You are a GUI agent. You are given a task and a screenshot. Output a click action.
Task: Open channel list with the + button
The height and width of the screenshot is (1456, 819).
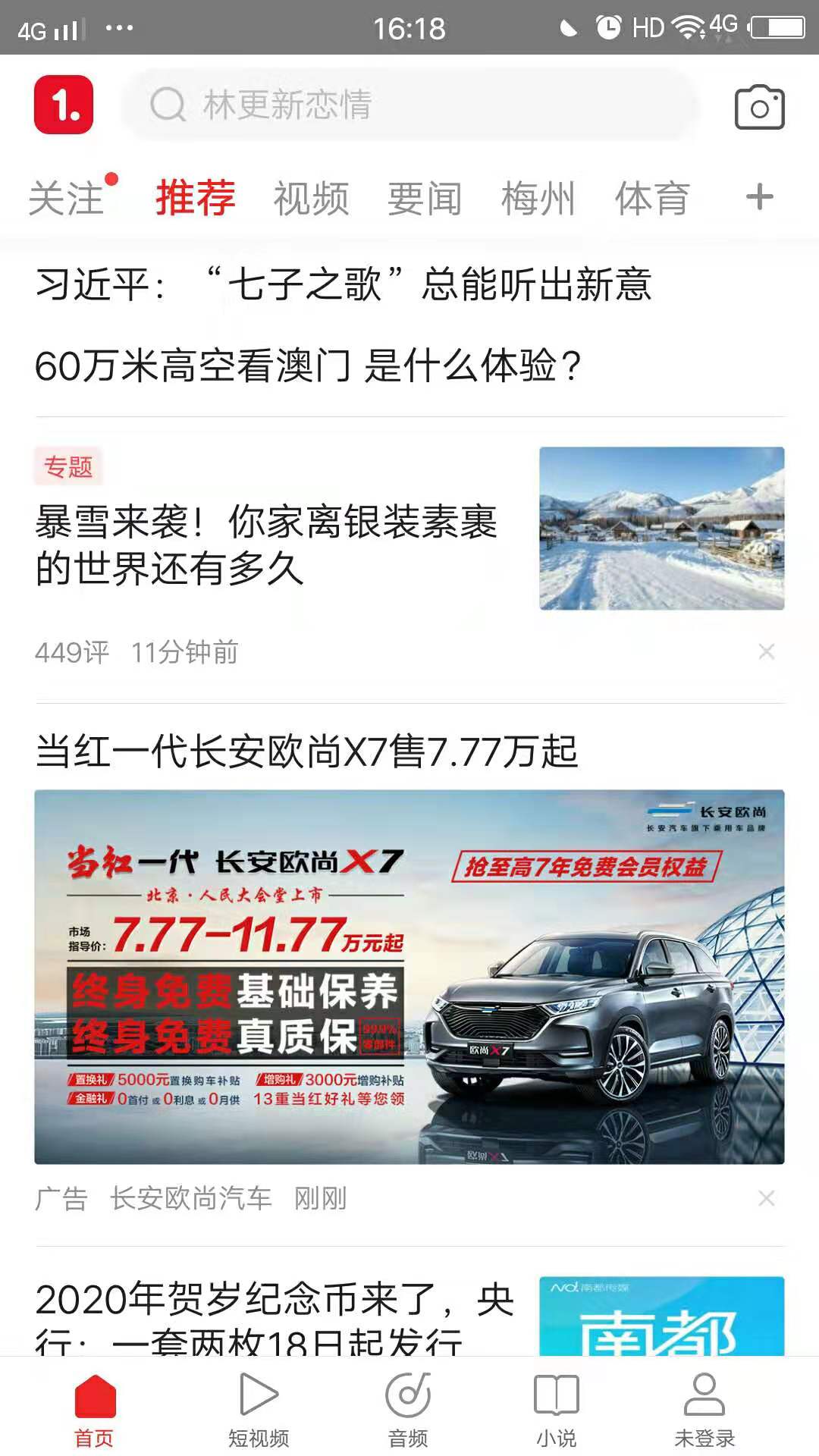(758, 197)
